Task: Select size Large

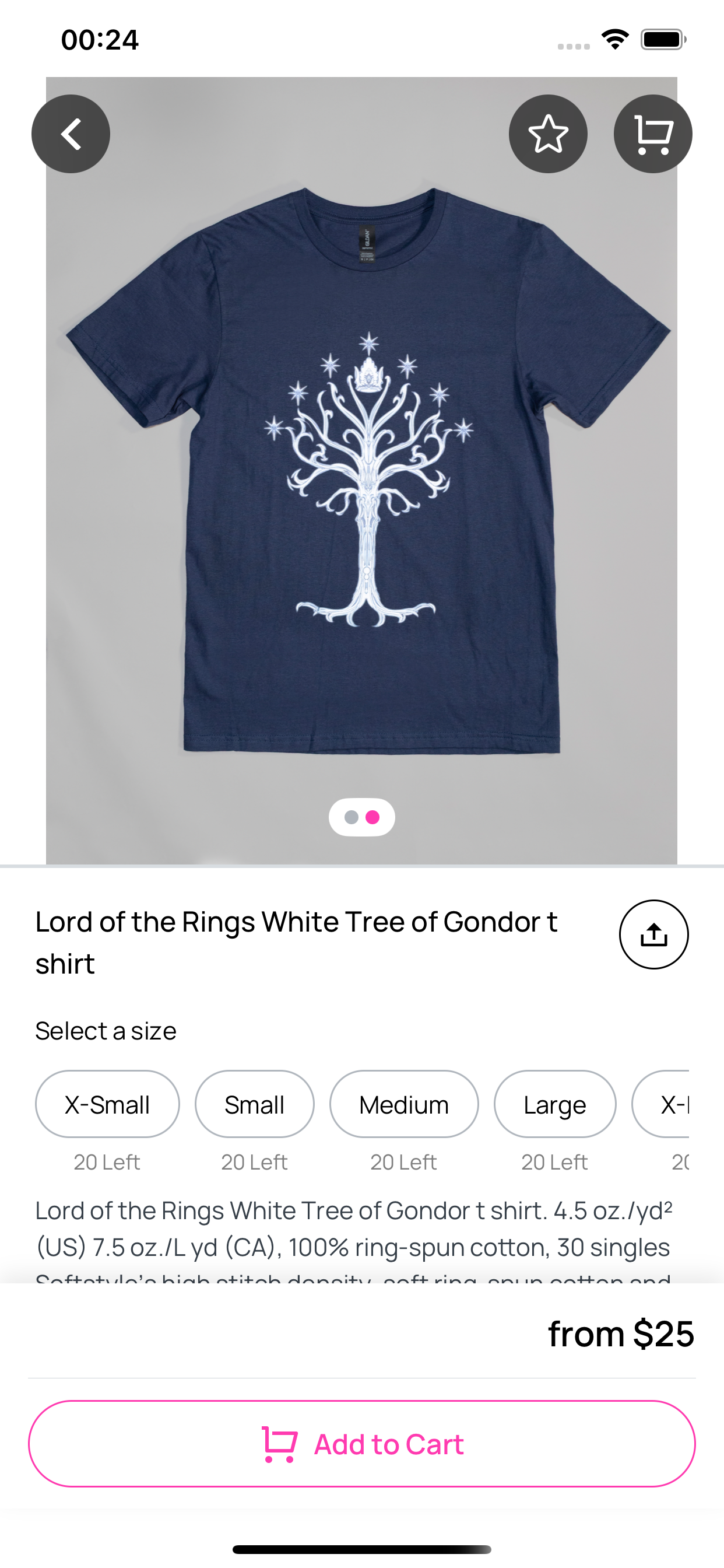Action: (555, 1104)
